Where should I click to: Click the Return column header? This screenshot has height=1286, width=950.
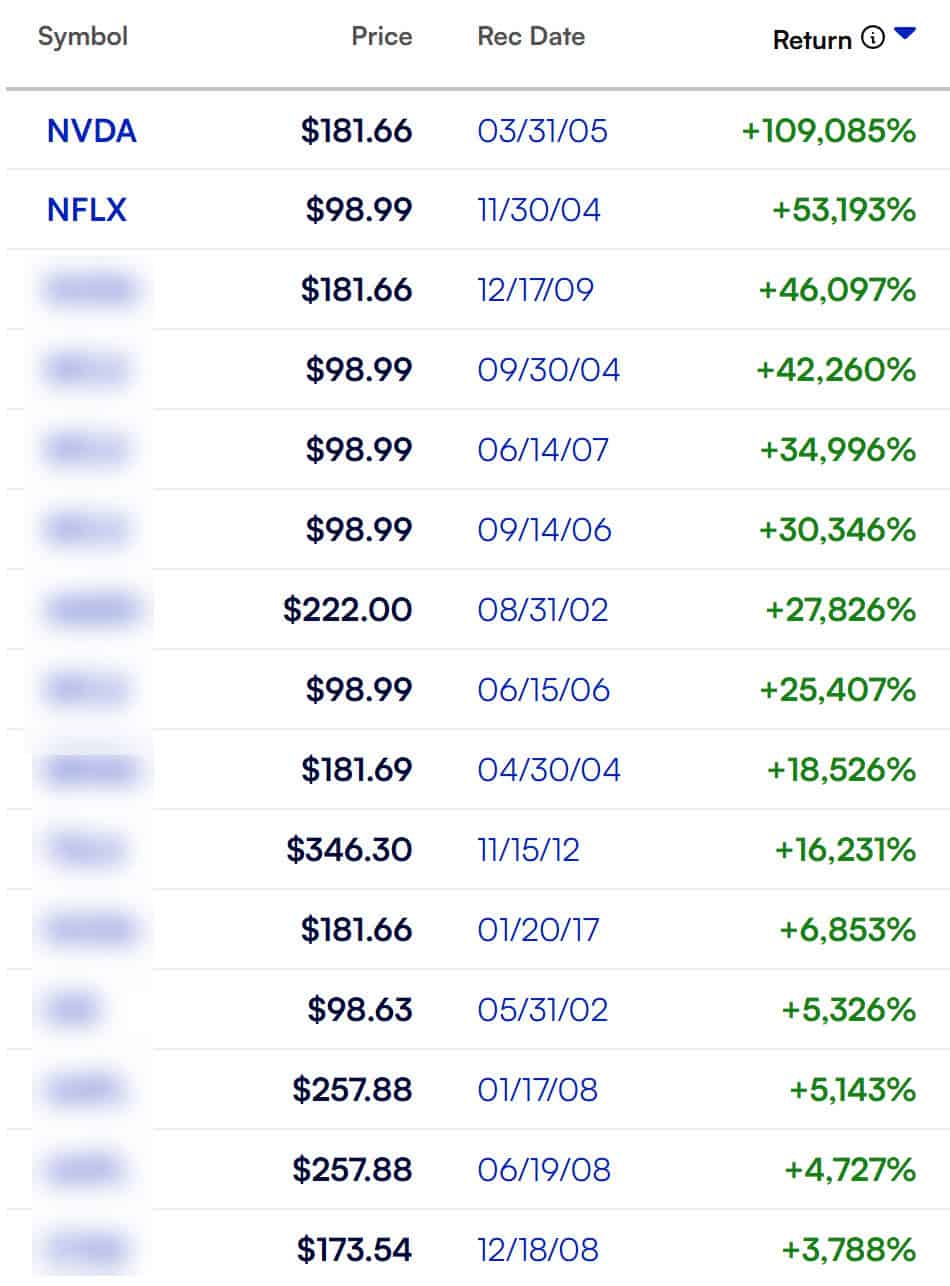pos(814,38)
